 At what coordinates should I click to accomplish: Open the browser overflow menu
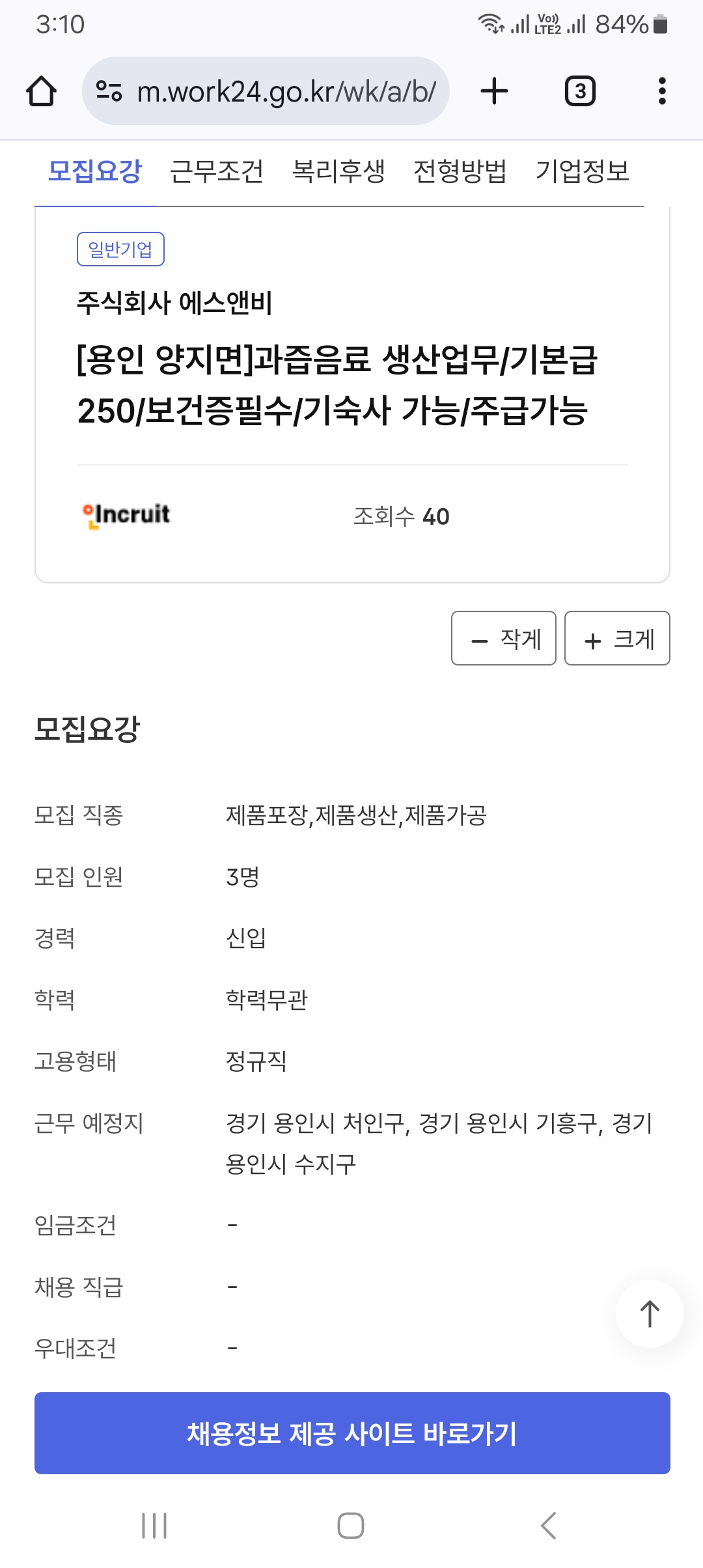tap(662, 91)
